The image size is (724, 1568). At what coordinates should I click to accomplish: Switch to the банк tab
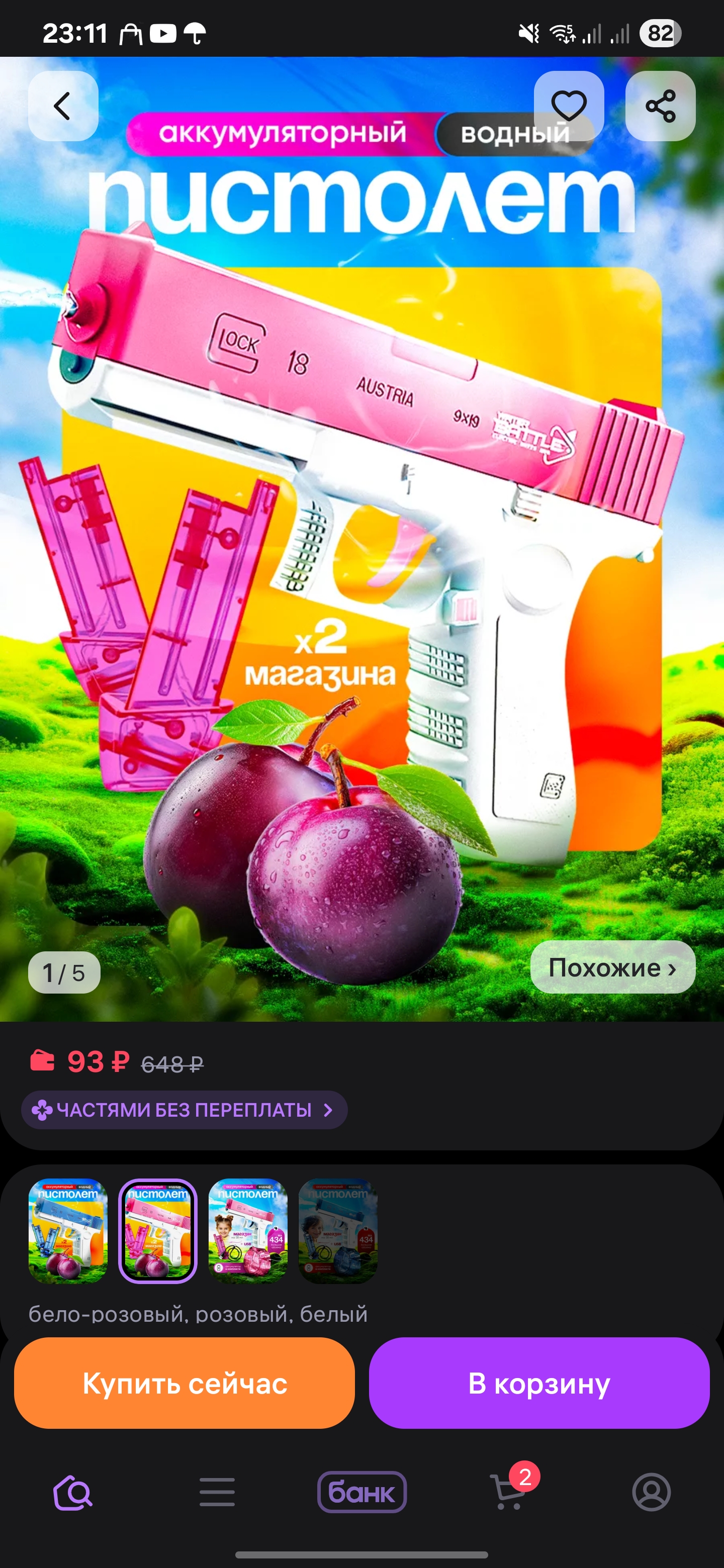tap(361, 1492)
